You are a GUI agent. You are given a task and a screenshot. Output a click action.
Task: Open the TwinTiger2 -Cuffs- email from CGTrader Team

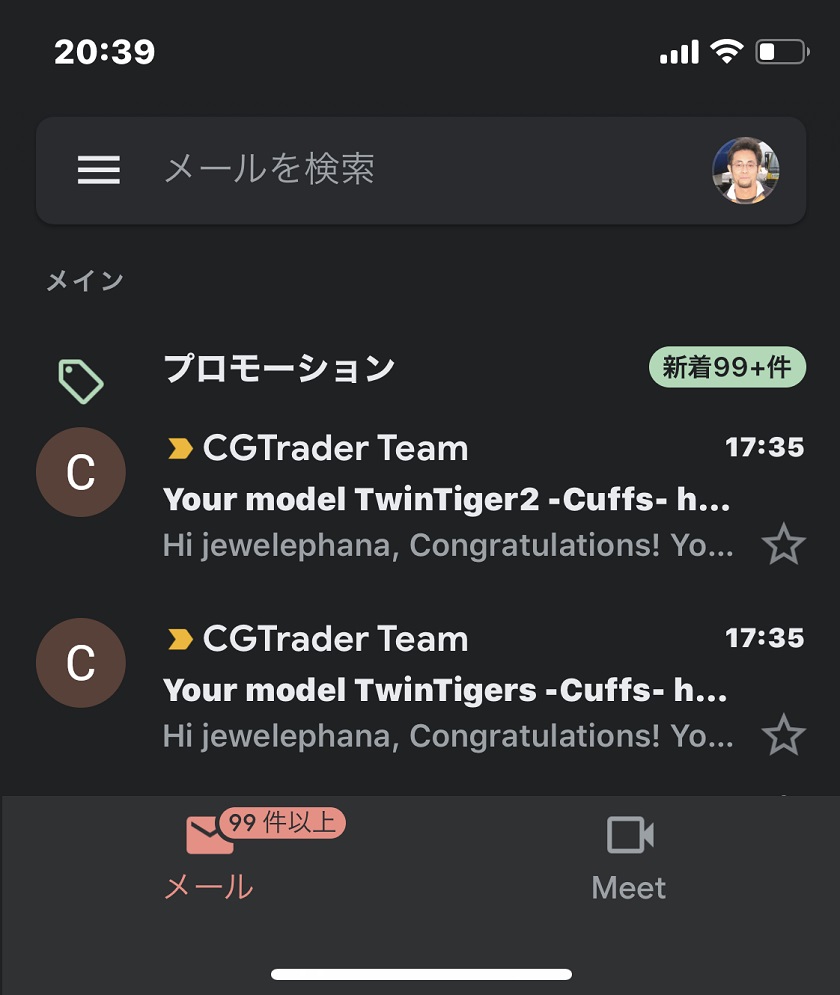(x=445, y=499)
